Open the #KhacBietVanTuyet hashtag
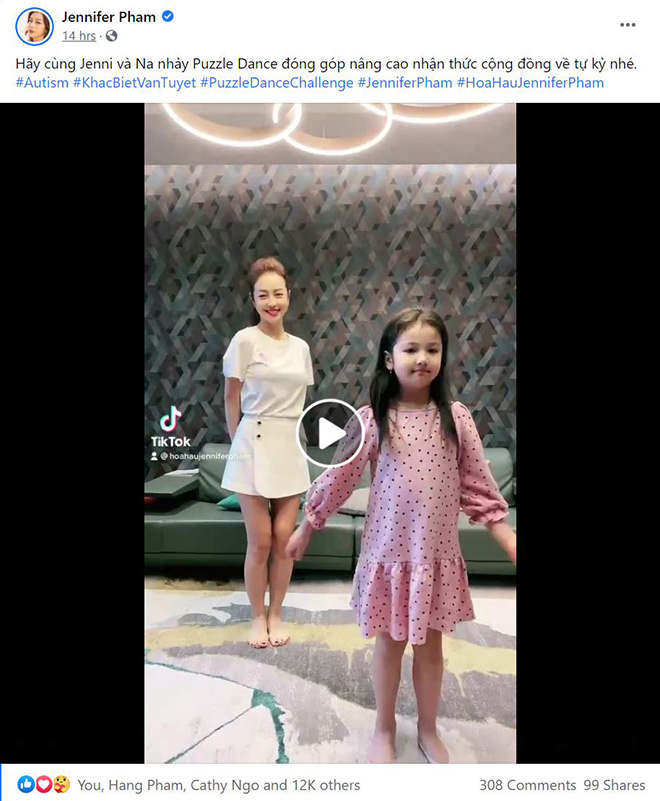 (x=134, y=82)
